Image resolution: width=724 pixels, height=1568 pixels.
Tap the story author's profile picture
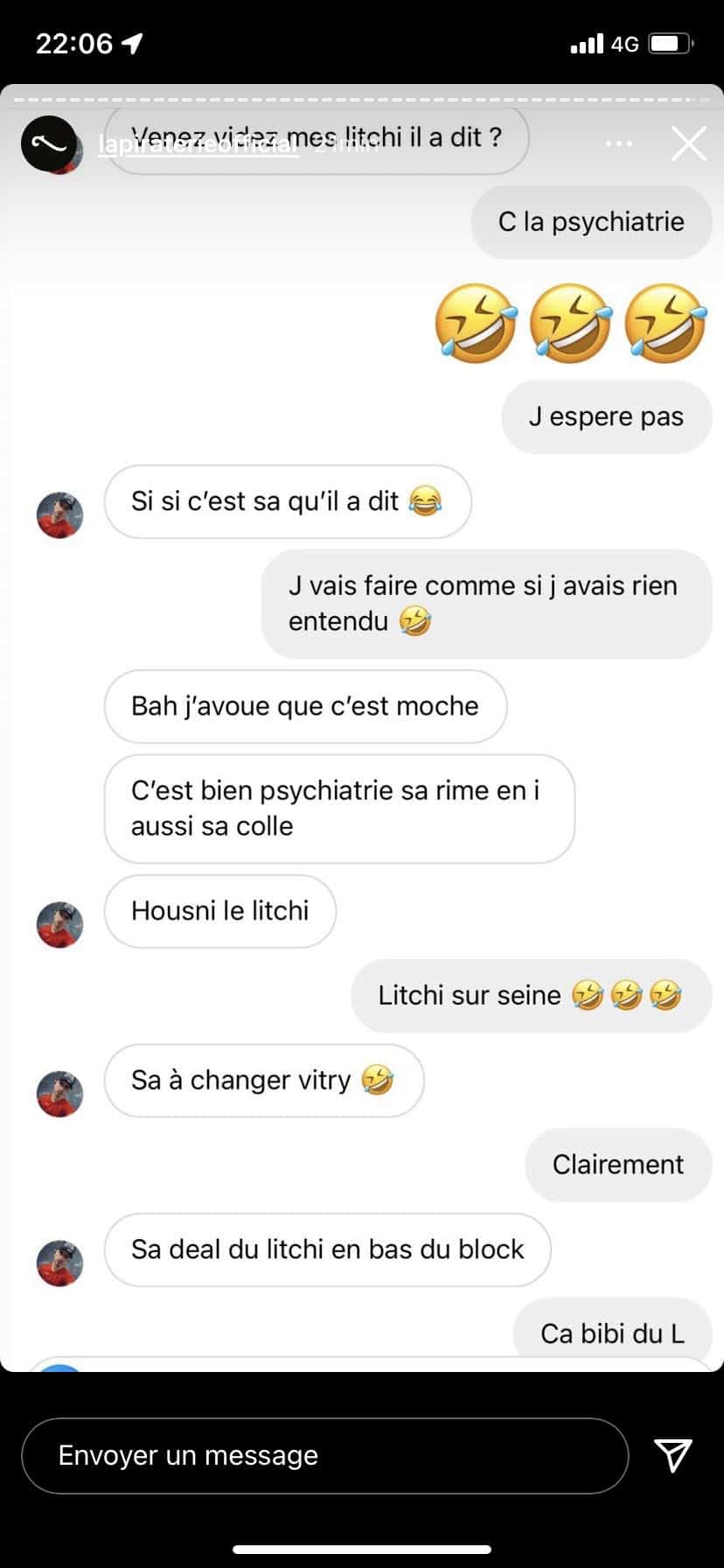(x=50, y=143)
